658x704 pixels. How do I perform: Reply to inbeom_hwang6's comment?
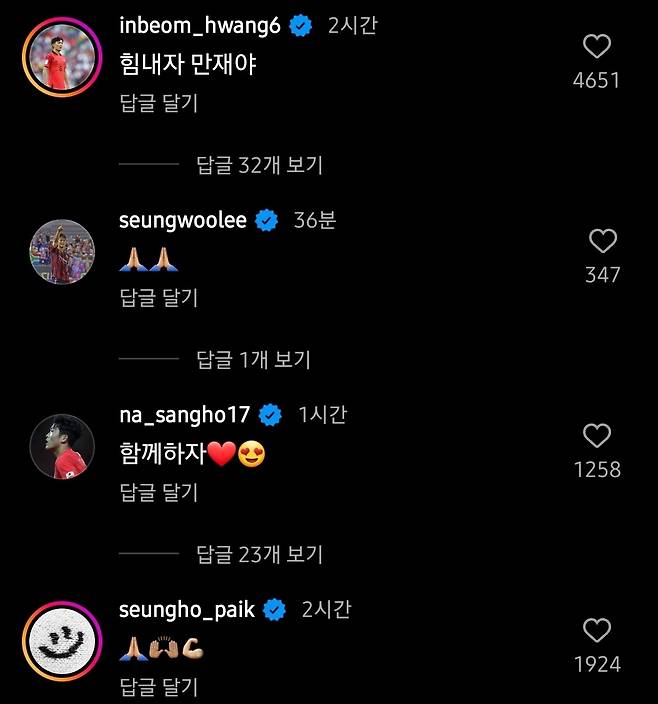(x=159, y=103)
